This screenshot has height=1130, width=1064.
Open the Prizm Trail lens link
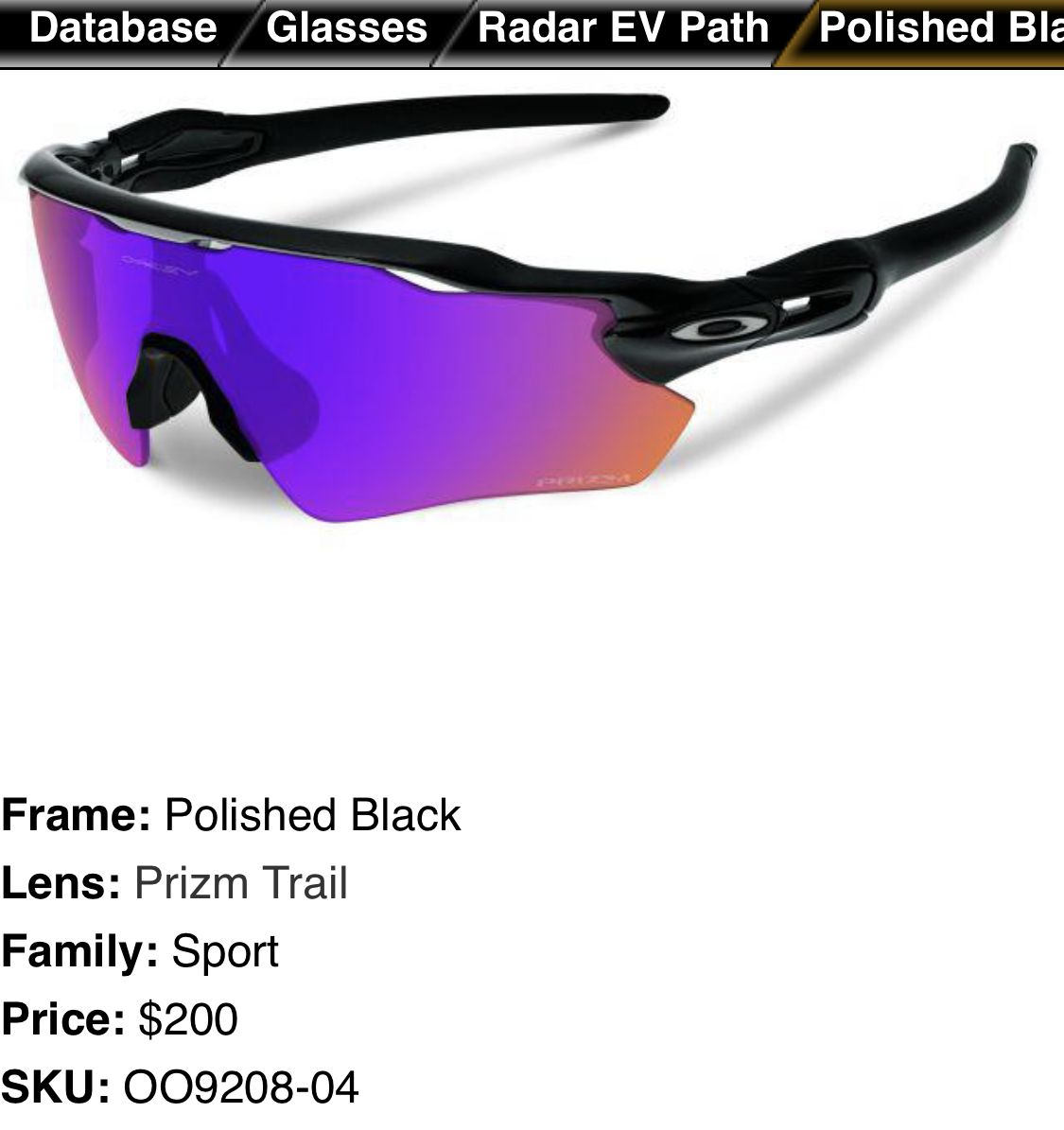point(241,883)
